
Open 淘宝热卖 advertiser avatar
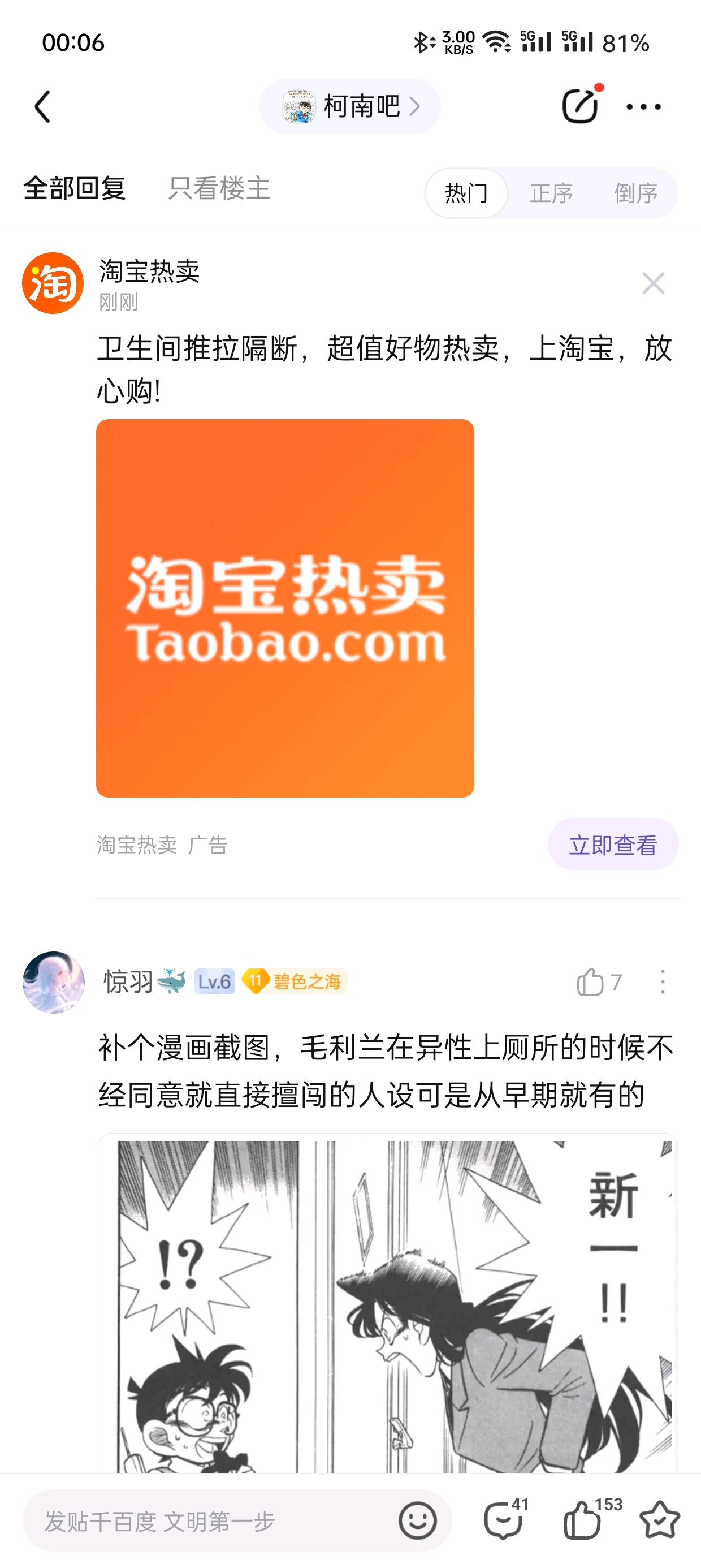53,283
